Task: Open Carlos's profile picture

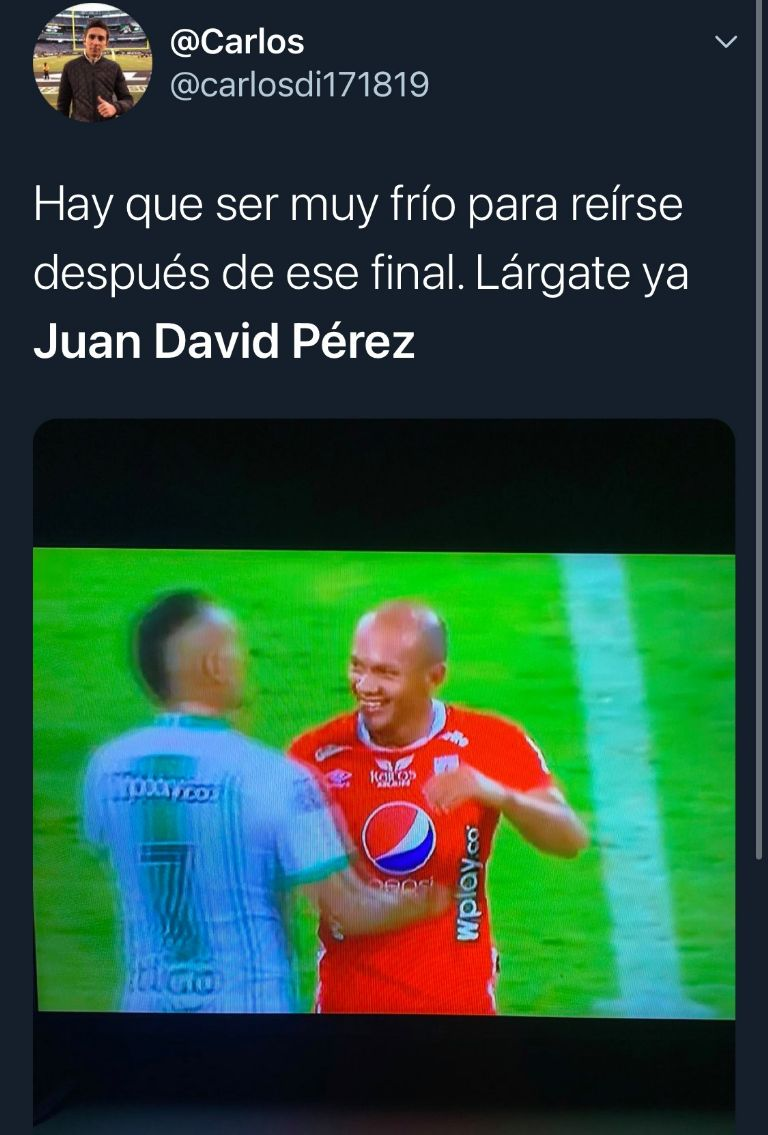Action: [92, 65]
